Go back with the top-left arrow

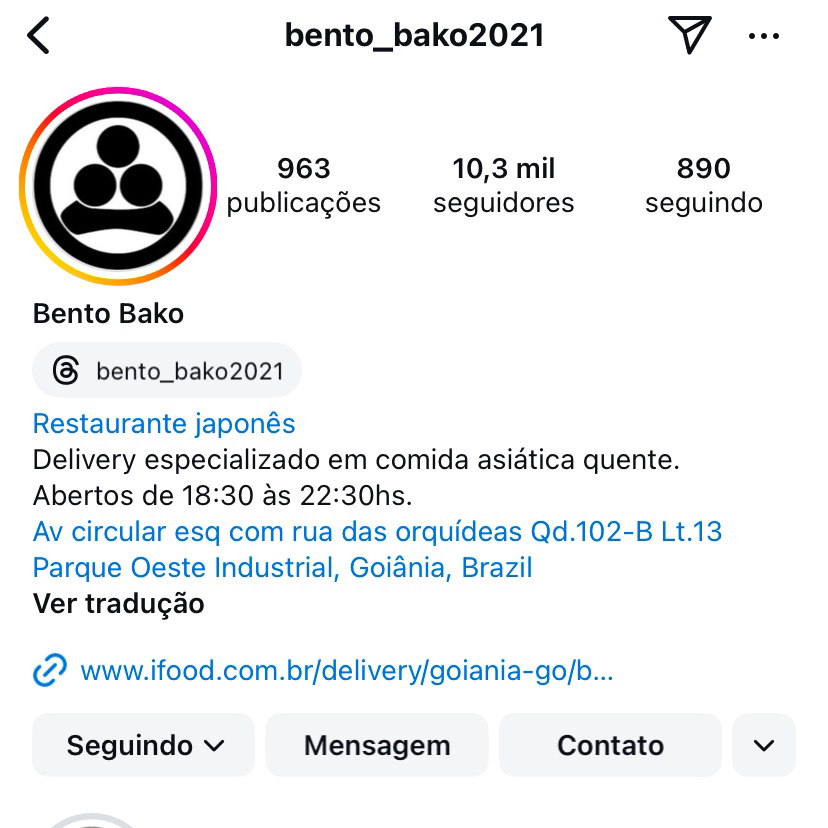point(38,36)
